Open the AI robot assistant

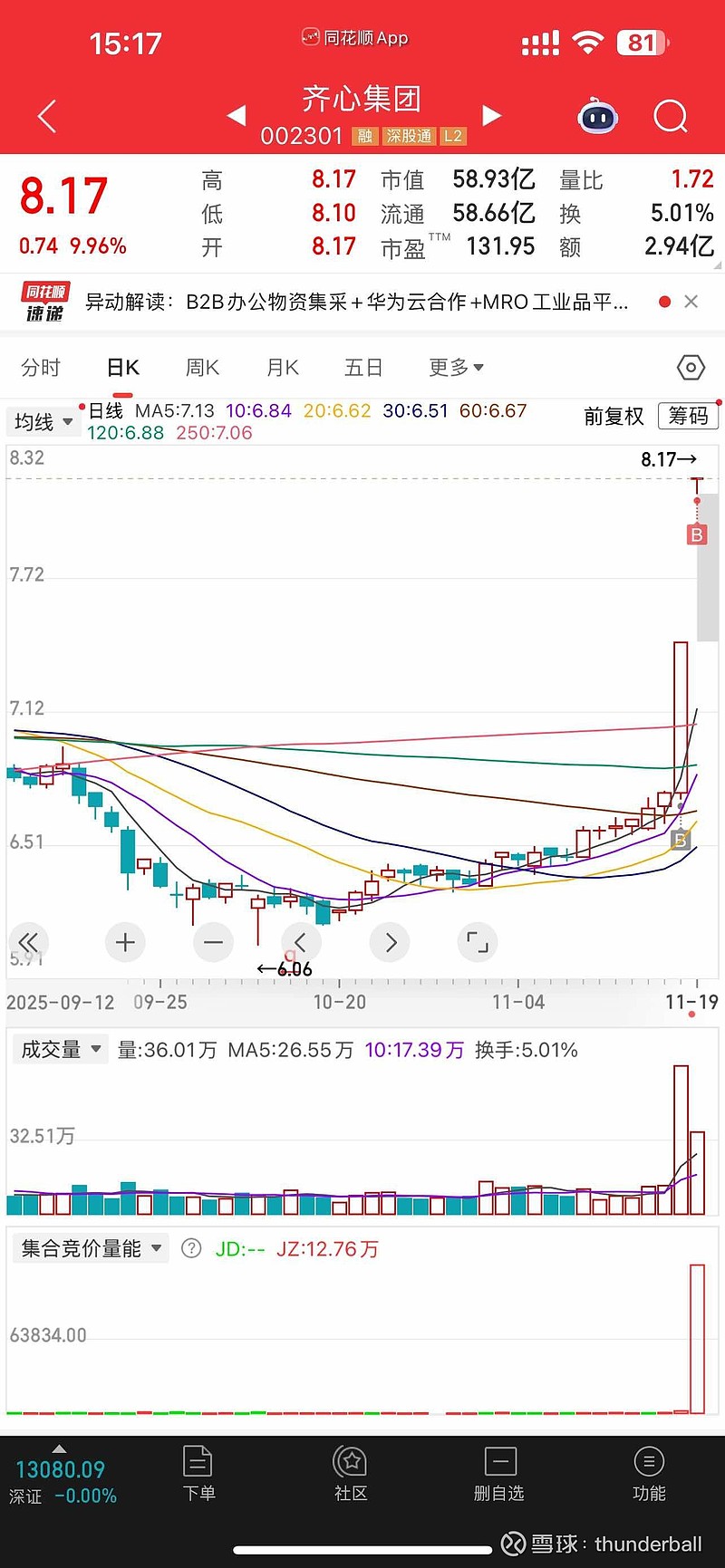click(x=597, y=116)
